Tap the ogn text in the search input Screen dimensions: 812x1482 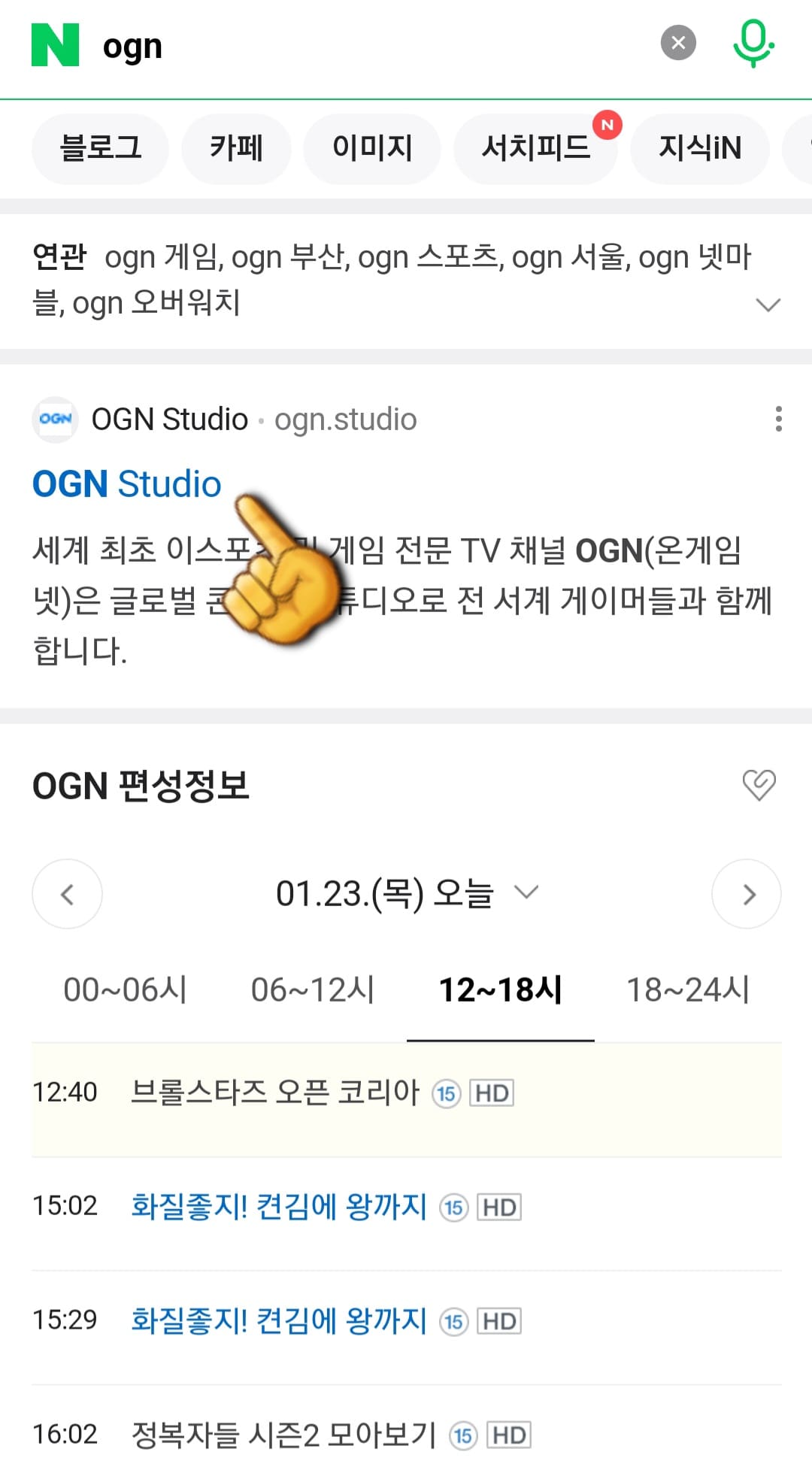(132, 45)
